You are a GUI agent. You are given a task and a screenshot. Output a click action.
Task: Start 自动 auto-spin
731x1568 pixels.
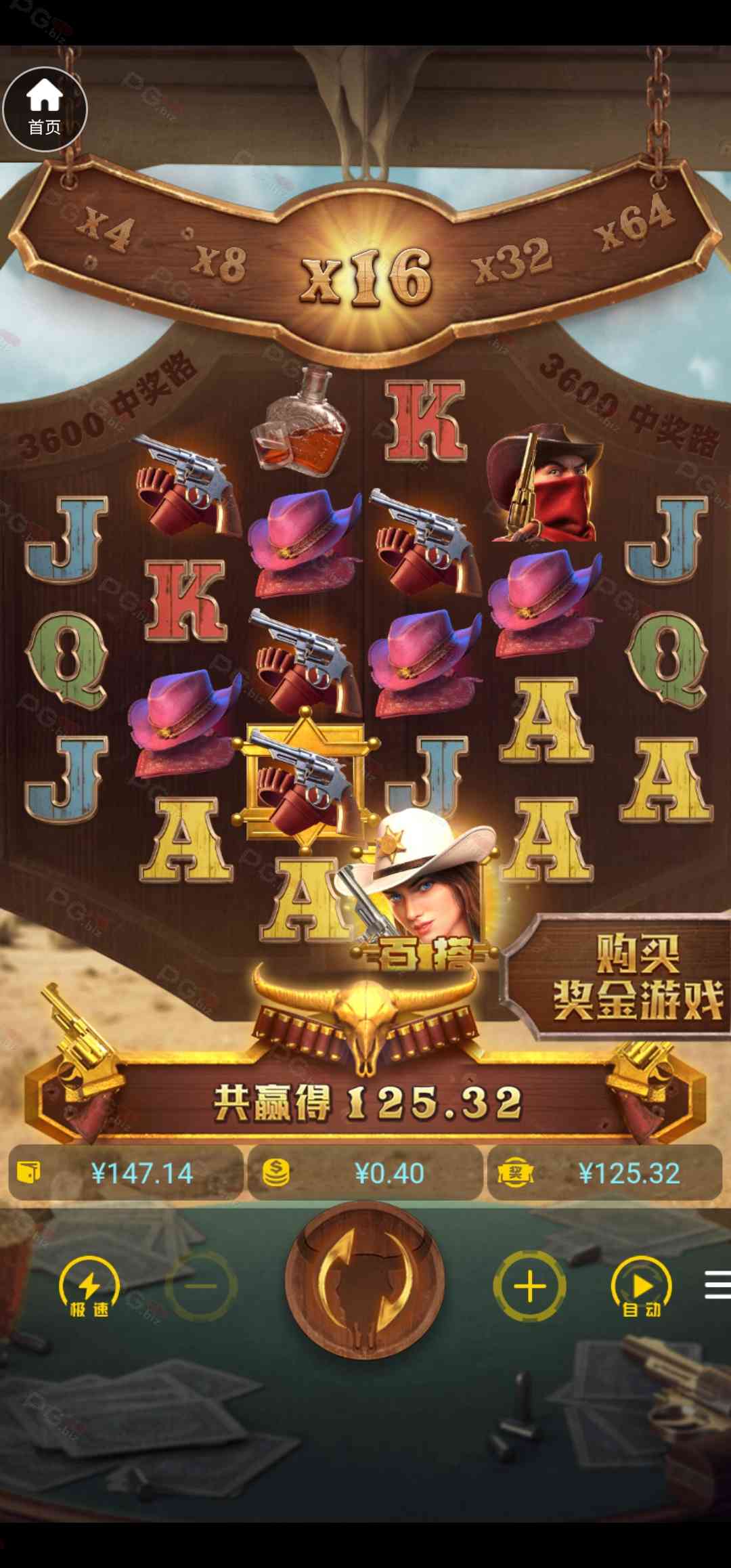pyautogui.click(x=641, y=1286)
